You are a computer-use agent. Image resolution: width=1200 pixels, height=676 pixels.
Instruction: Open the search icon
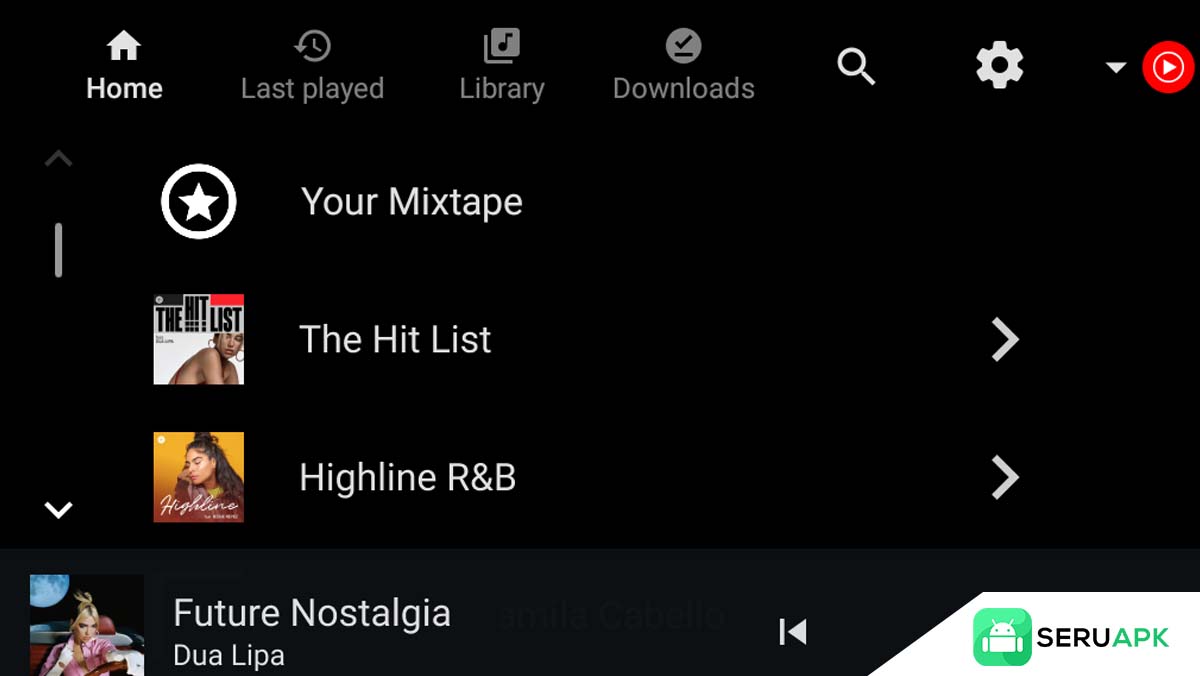[856, 67]
